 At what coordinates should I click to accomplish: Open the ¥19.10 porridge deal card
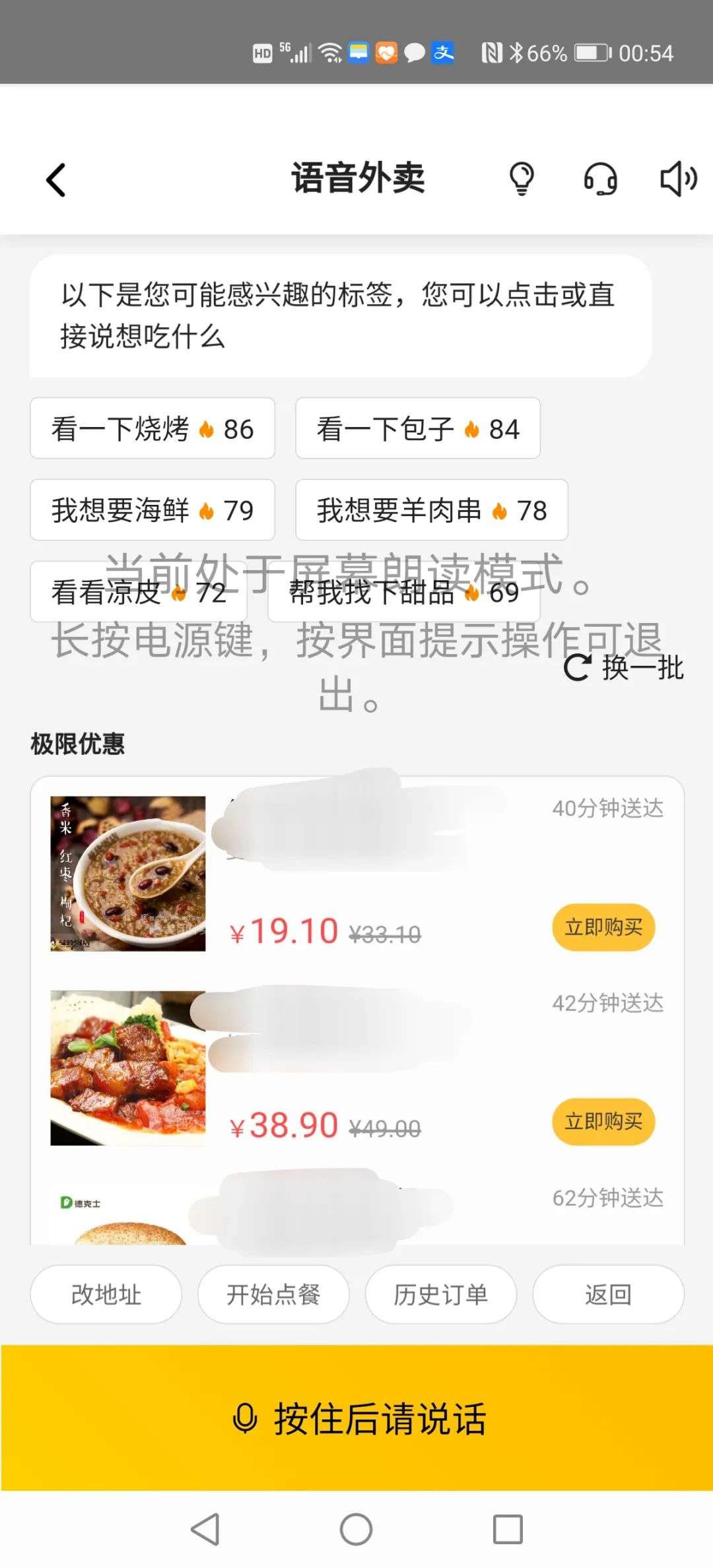tap(128, 873)
